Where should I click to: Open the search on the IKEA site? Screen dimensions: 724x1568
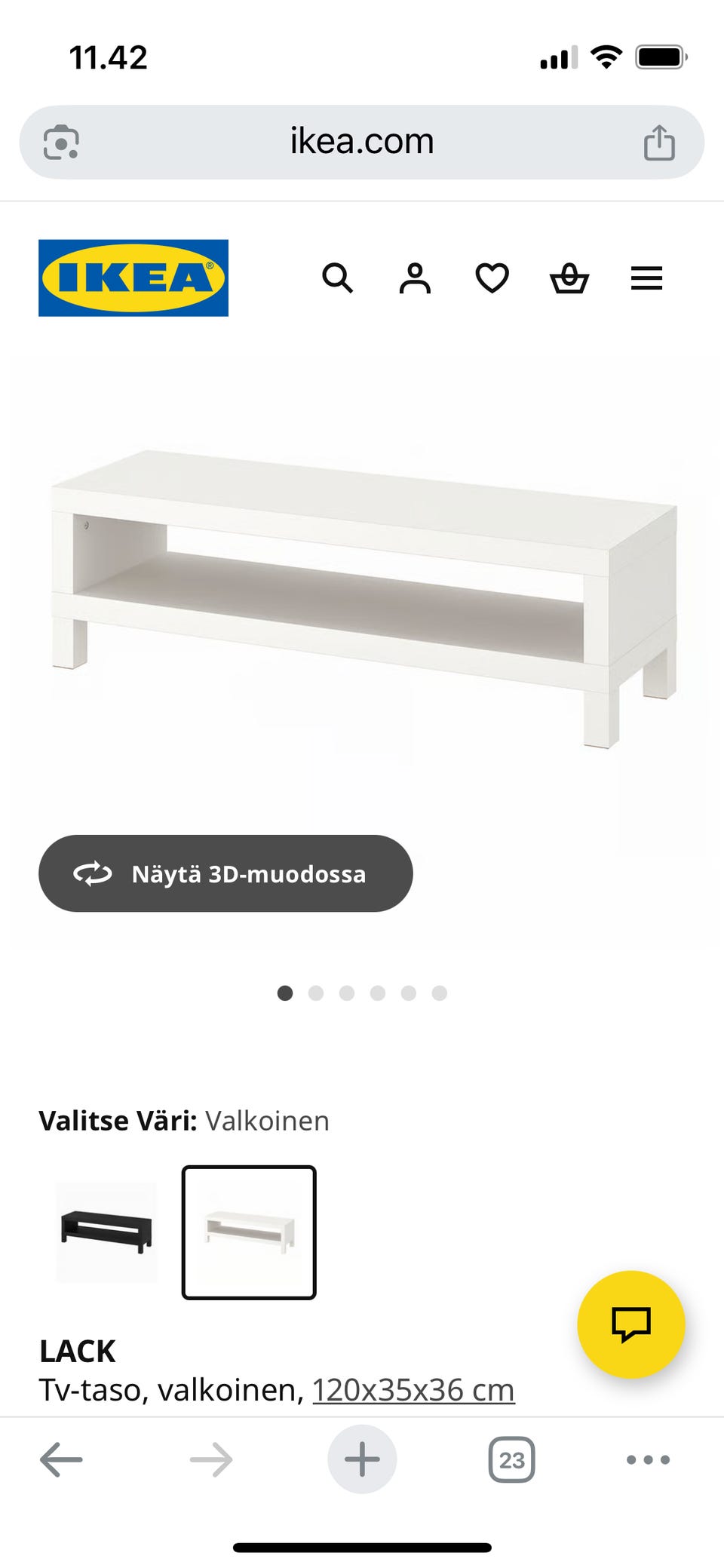point(338,278)
